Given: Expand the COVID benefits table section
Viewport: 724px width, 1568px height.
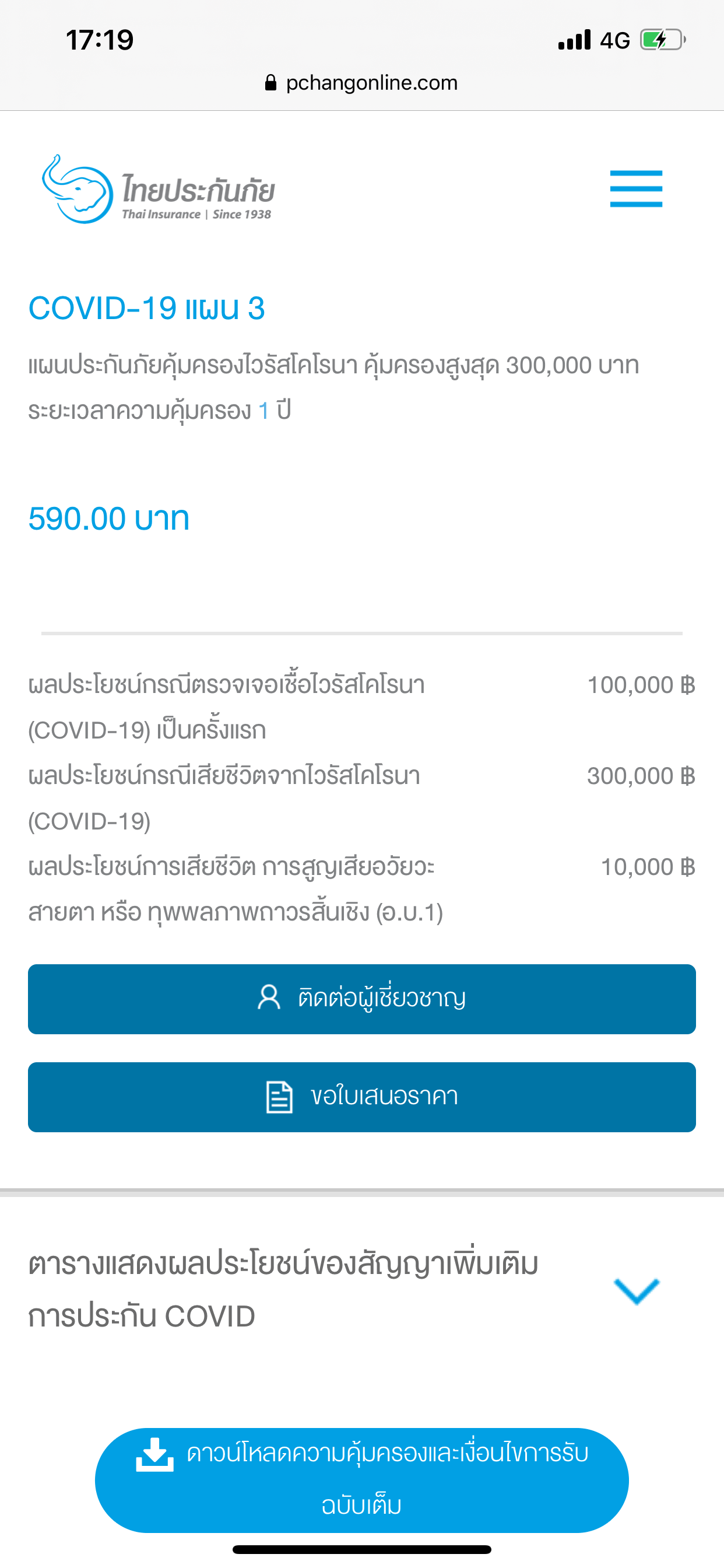Looking at the screenshot, I should pos(637,1290).
